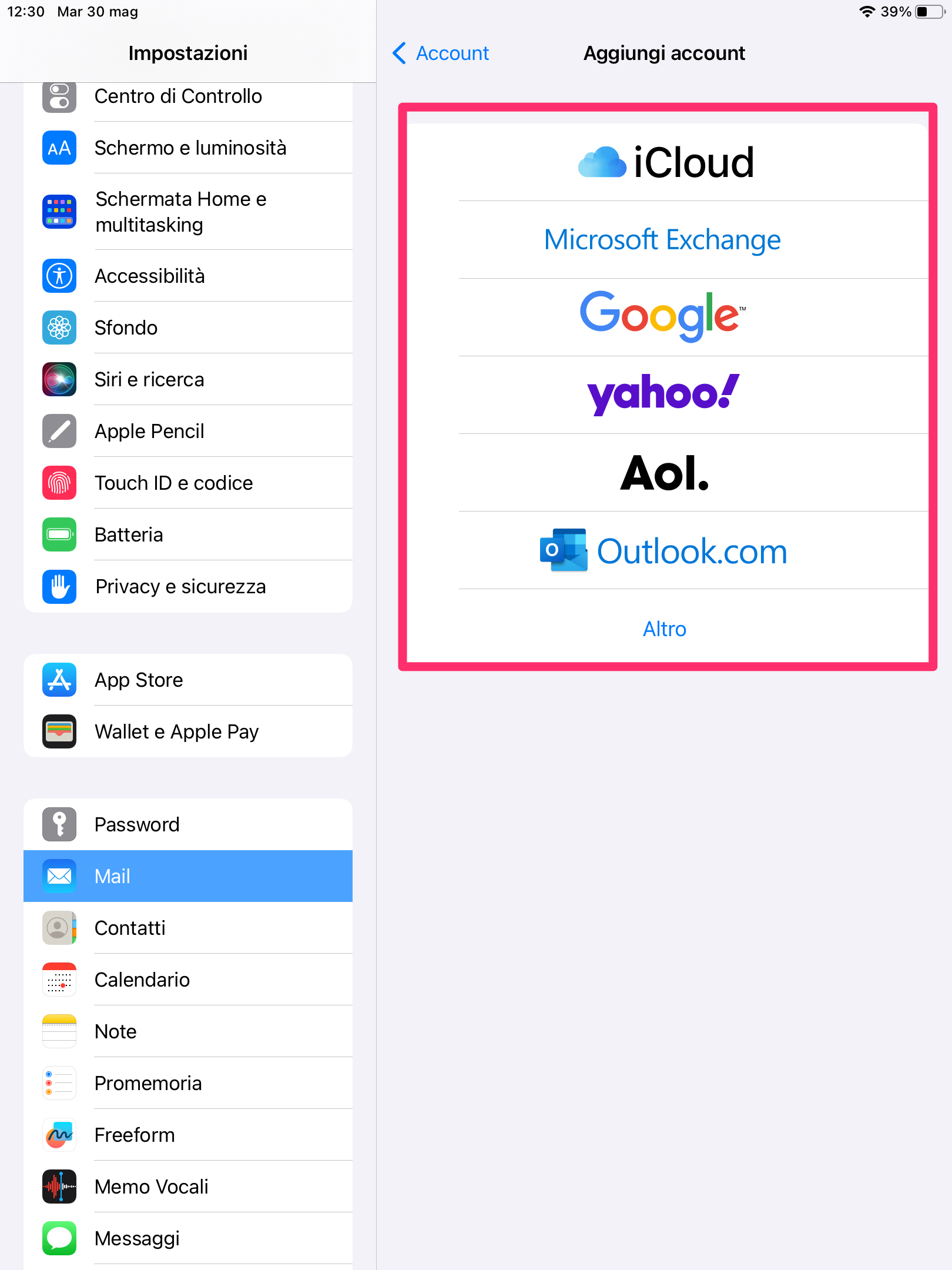The image size is (952, 1270).
Task: Select the Aol. account option
Action: (665, 473)
